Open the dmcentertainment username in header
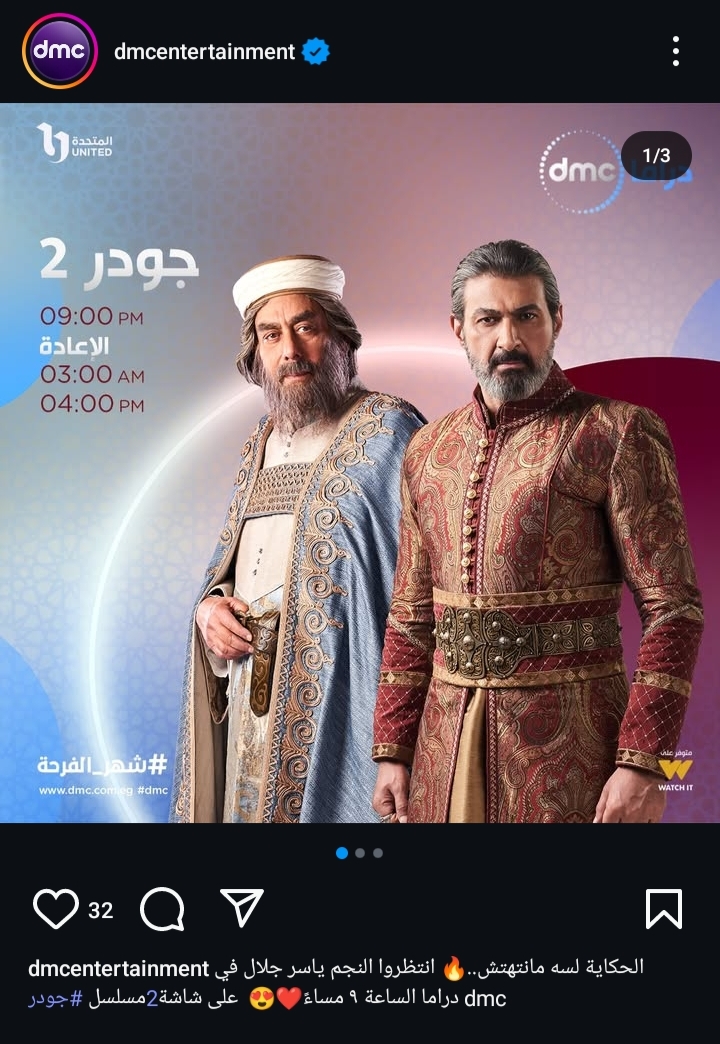The image size is (720, 1044). point(204,52)
